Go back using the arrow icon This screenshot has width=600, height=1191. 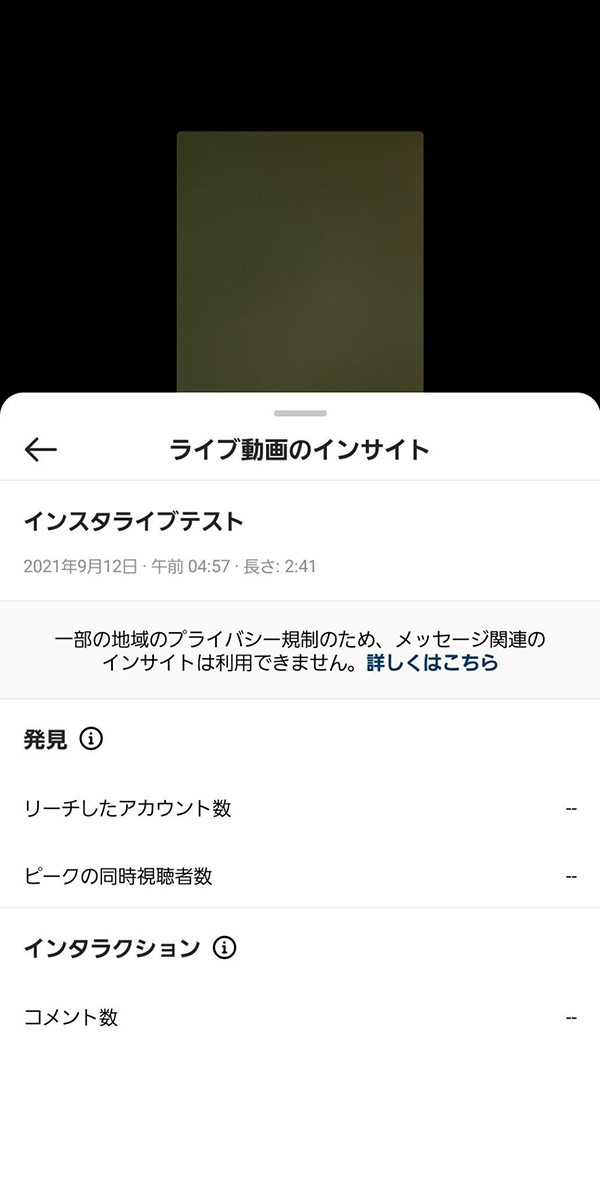(41, 450)
